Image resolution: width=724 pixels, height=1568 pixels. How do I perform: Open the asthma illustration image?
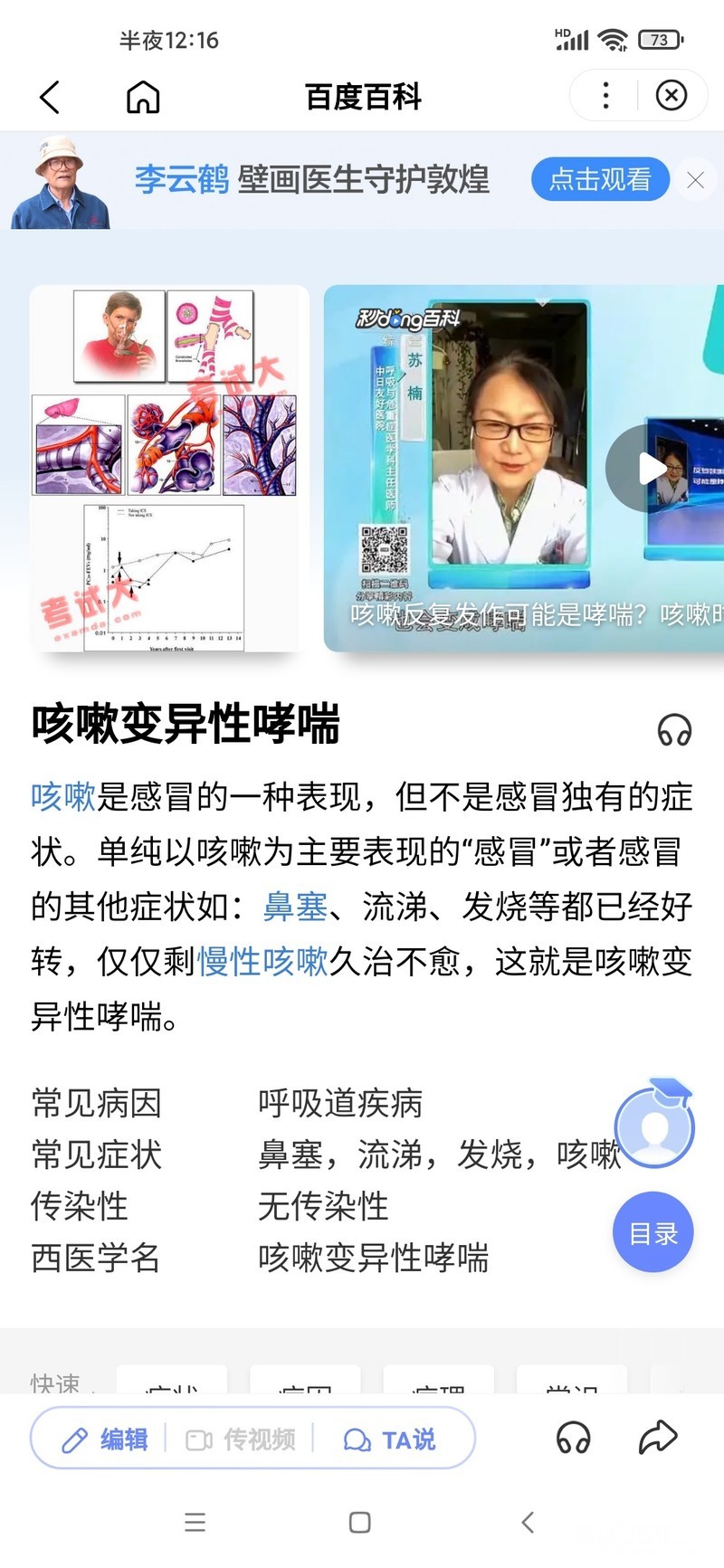click(x=169, y=468)
